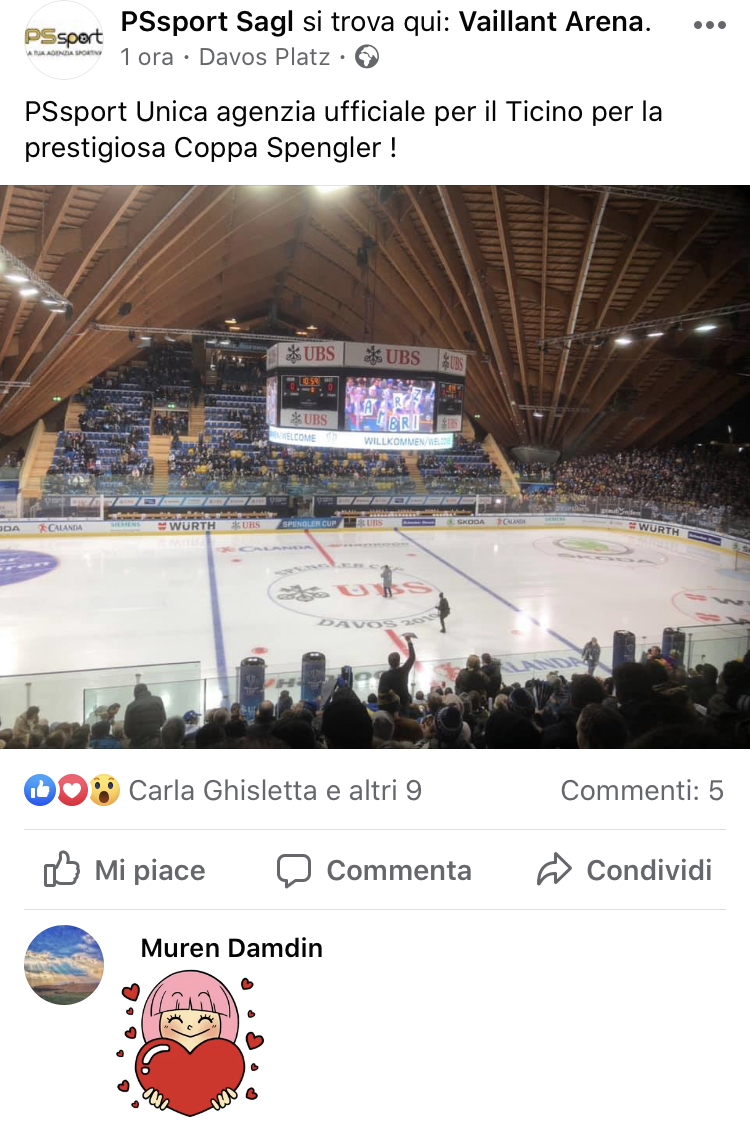Viewport: 750px width, 1123px height.
Task: Open the Spengler Cup arena photo
Action: [x=375, y=466]
